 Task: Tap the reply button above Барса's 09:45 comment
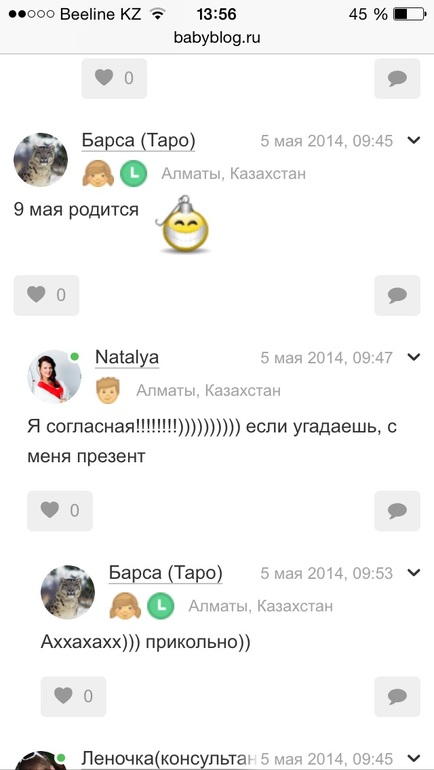pyautogui.click(x=397, y=78)
